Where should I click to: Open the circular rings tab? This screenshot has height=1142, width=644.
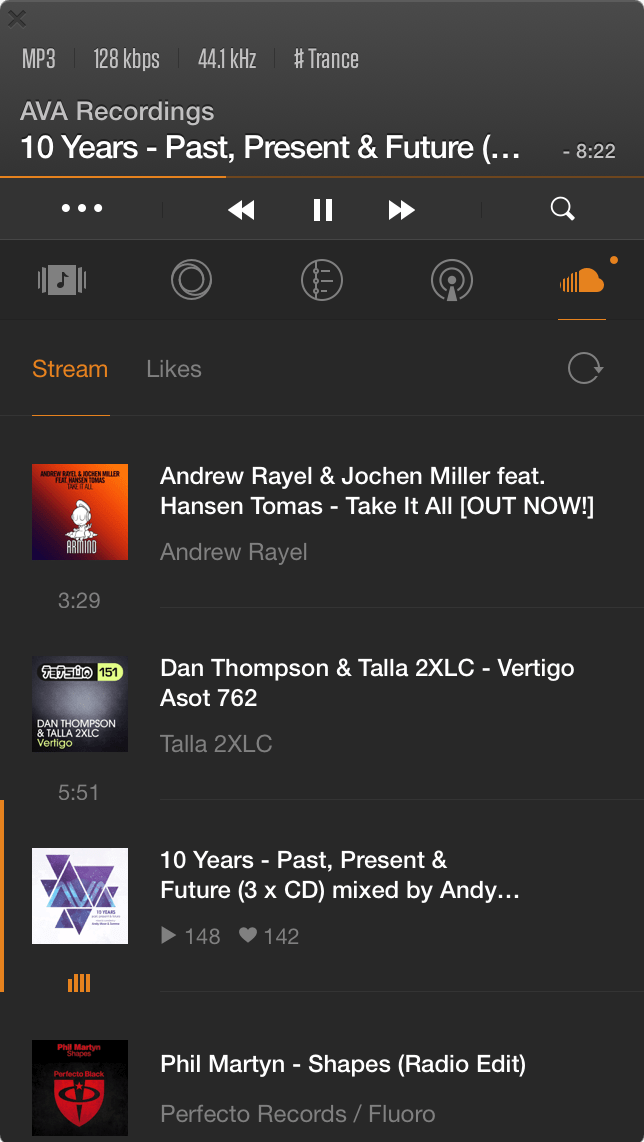(x=191, y=280)
